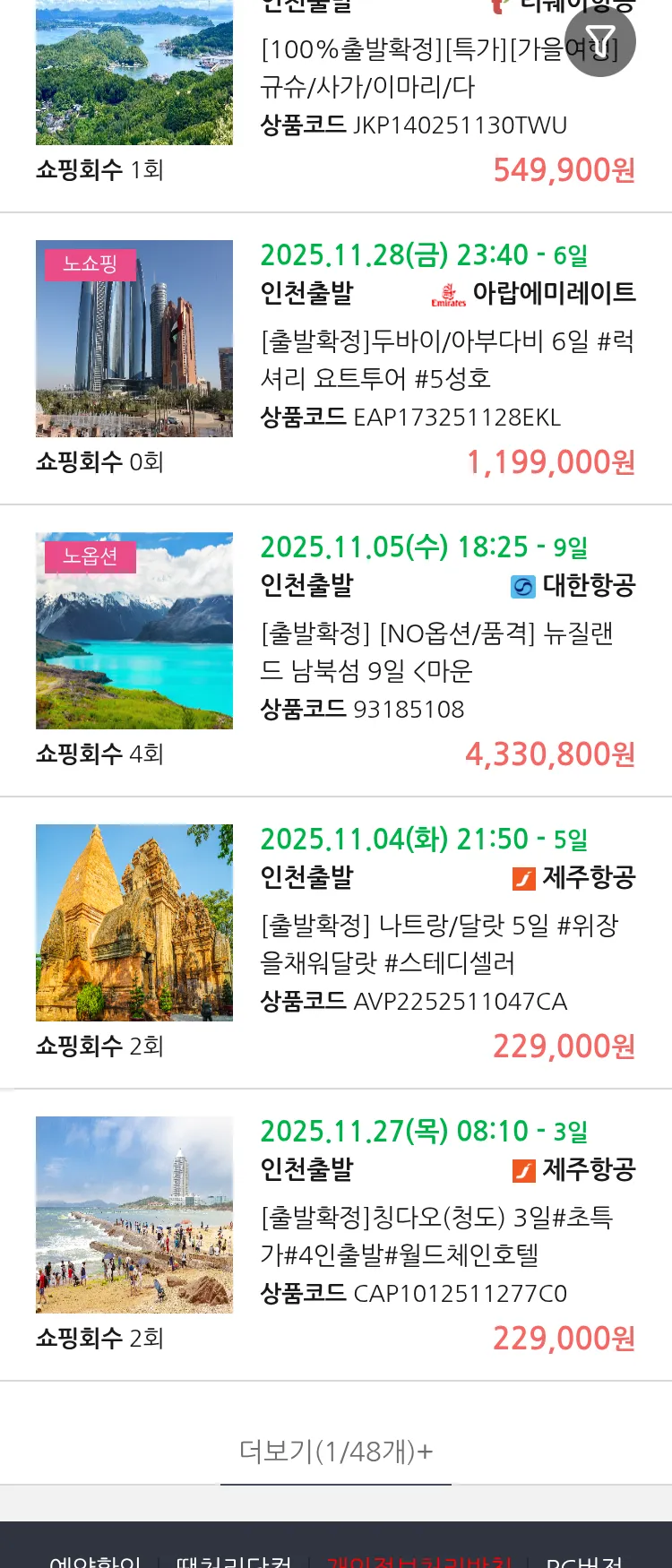
Task: Switch to PC버전 from the footer
Action: (x=584, y=1560)
